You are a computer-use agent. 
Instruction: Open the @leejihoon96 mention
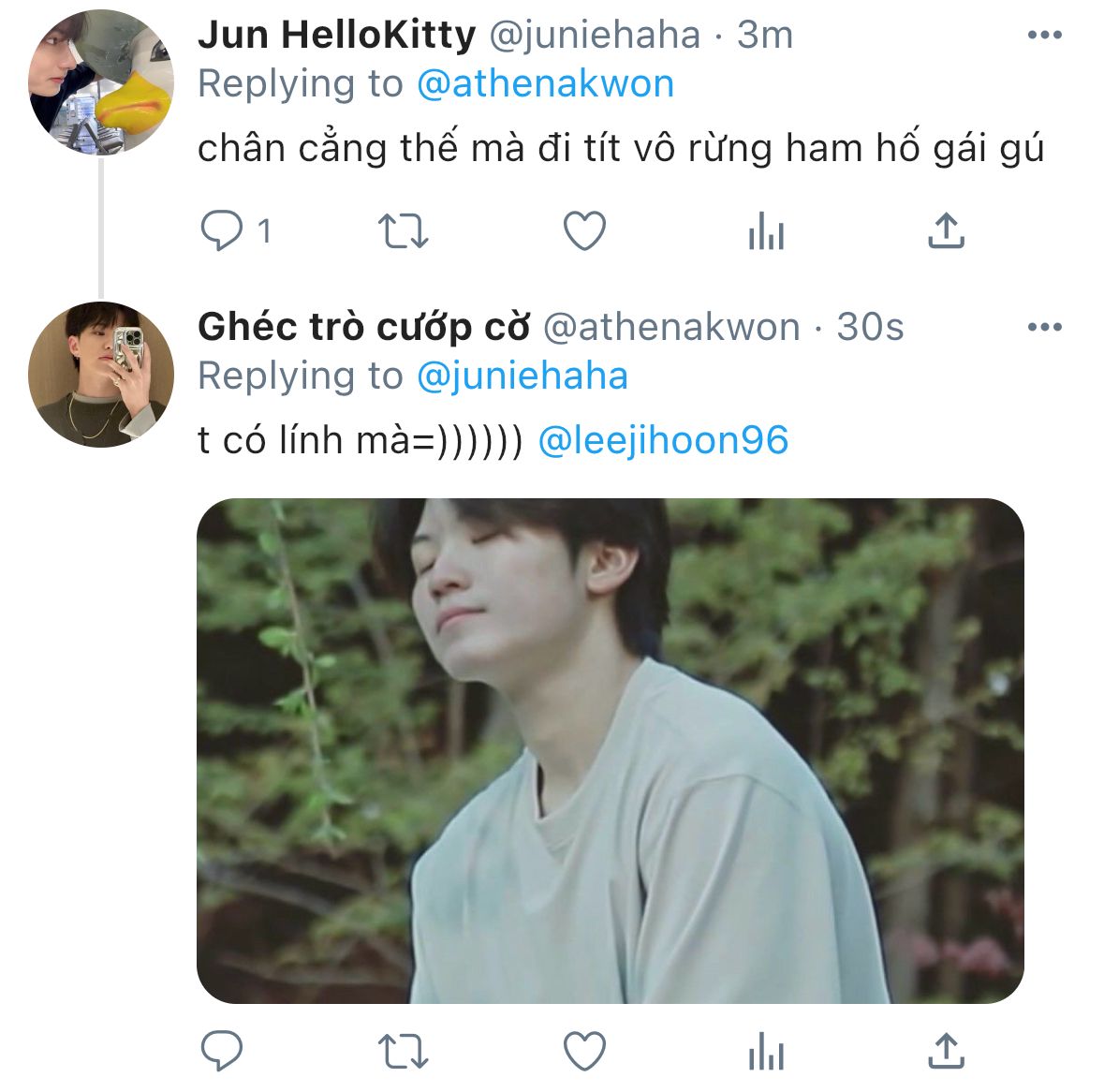point(663,440)
